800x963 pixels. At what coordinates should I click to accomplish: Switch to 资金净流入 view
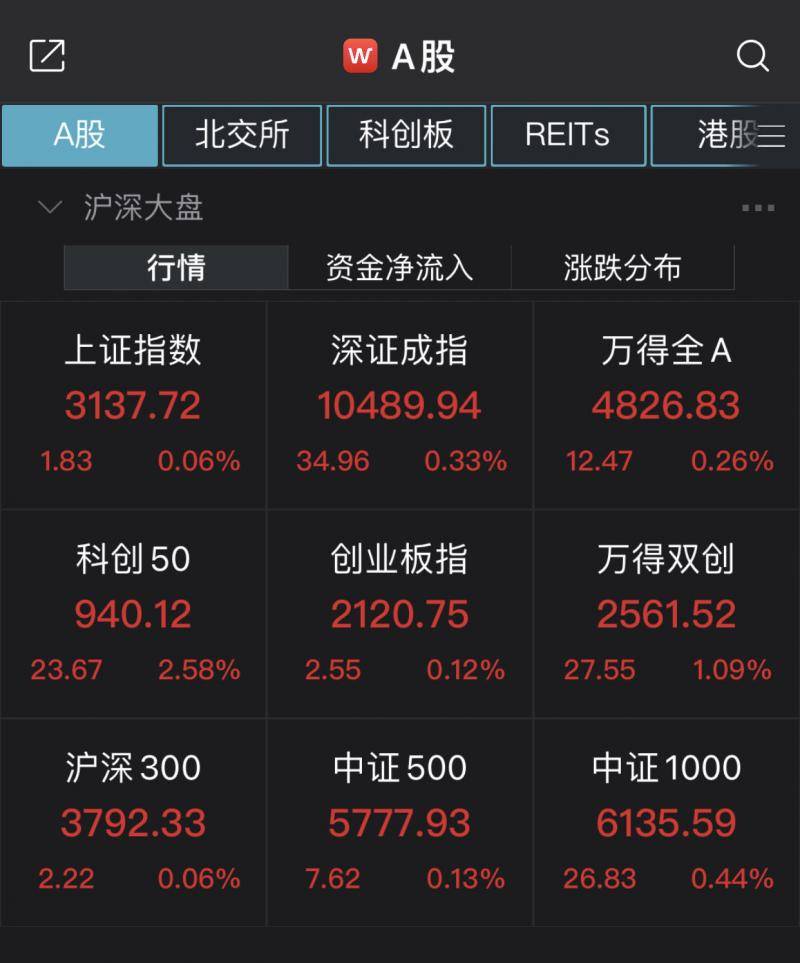tap(399, 268)
